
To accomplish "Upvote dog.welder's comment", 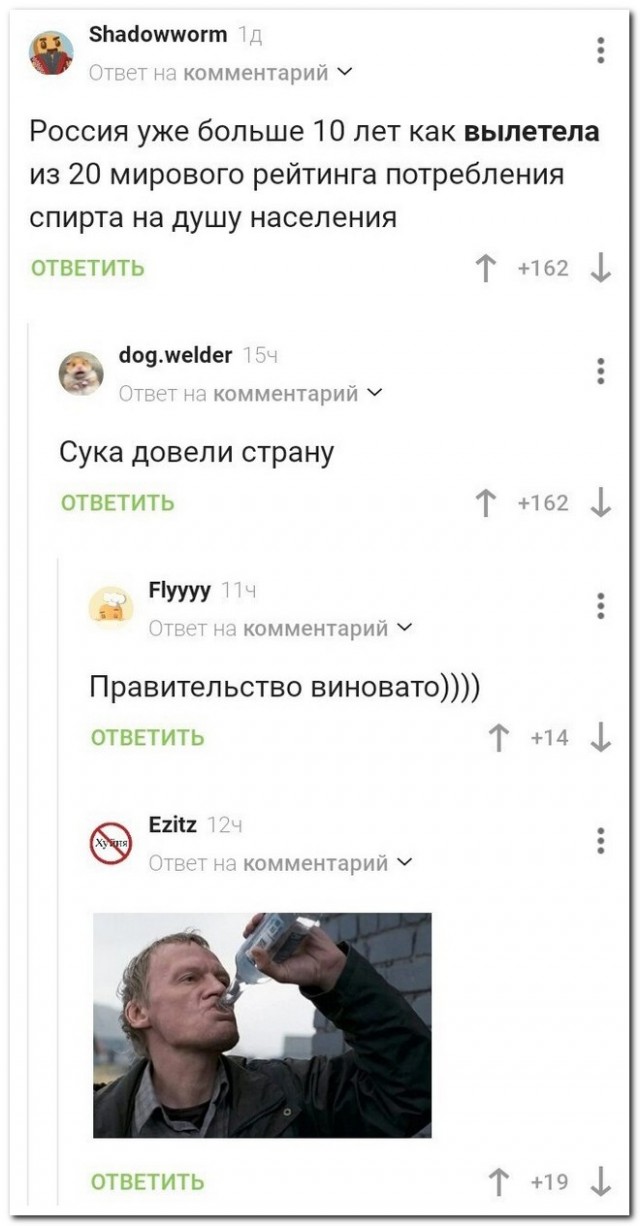I will [486, 503].
